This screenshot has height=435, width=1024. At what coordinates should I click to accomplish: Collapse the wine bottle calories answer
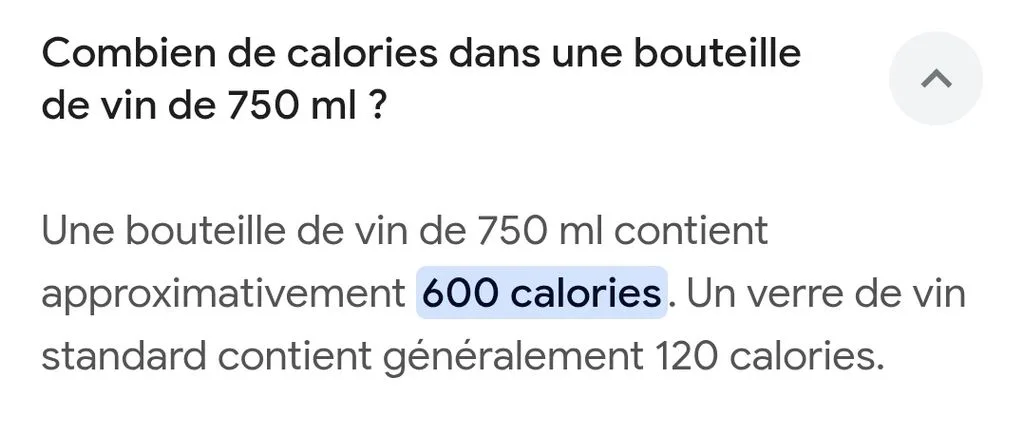[936, 78]
